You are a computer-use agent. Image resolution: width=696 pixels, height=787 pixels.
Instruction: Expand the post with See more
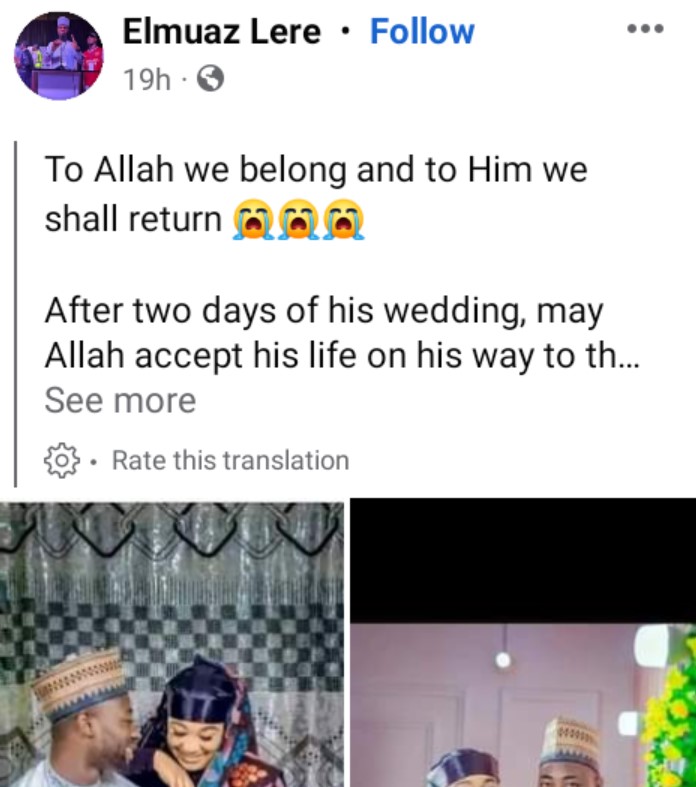pos(120,401)
